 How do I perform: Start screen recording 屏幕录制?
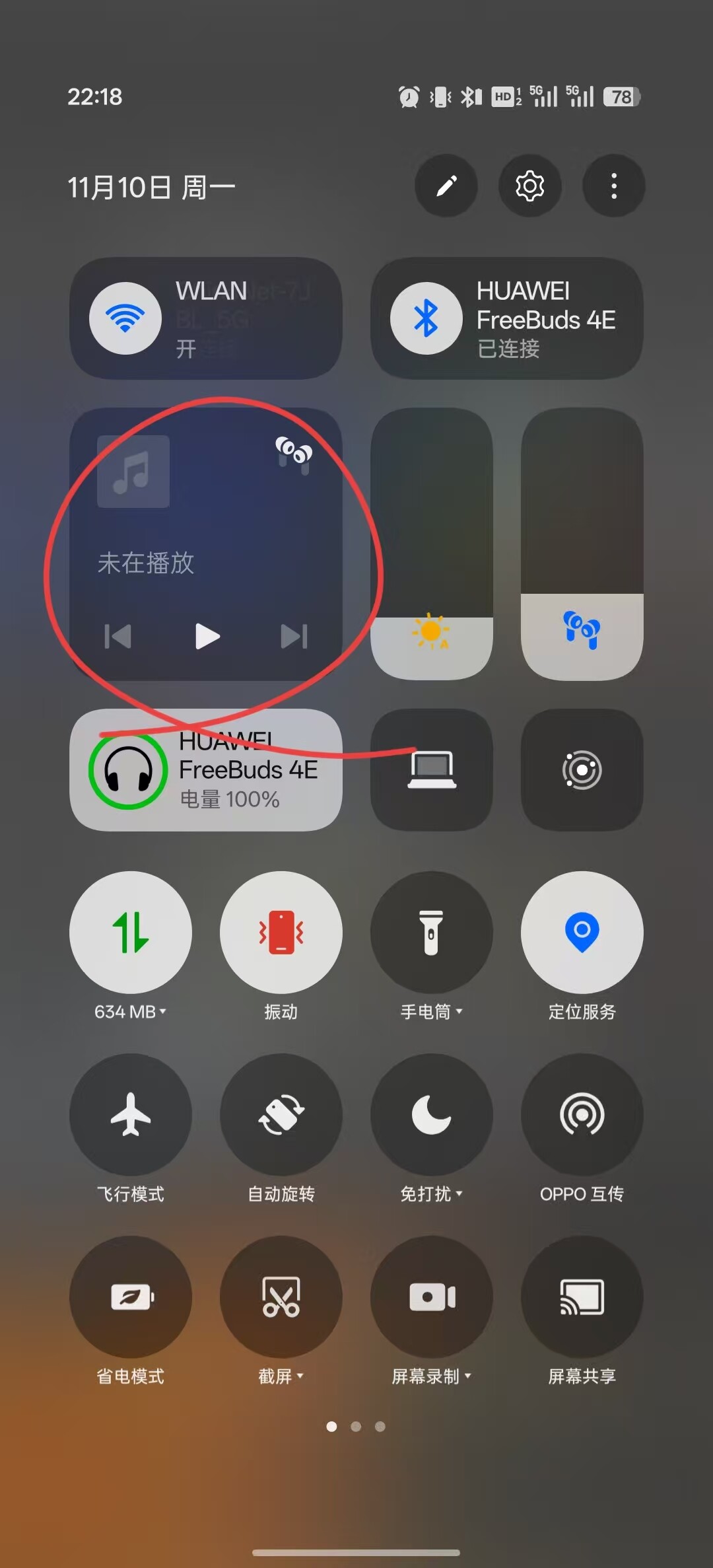point(432,1297)
